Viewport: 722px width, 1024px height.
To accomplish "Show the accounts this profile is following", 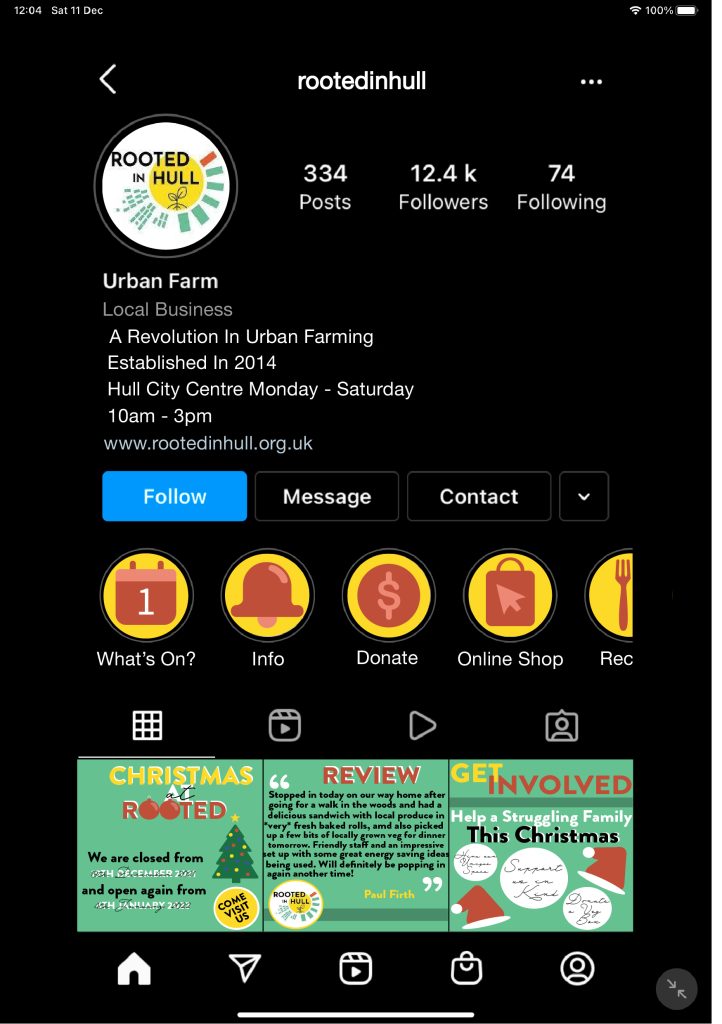I will [561, 187].
